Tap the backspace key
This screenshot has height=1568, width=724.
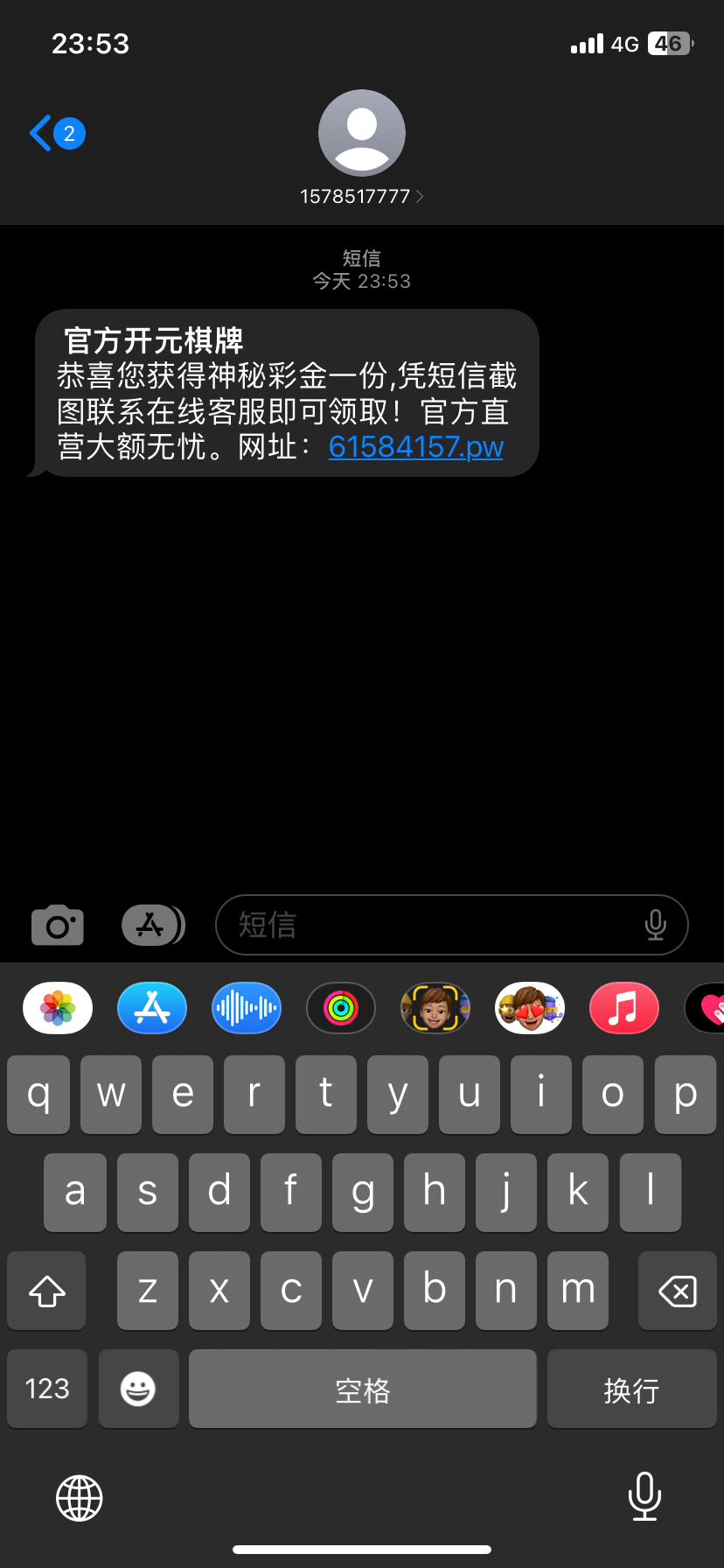(678, 1291)
